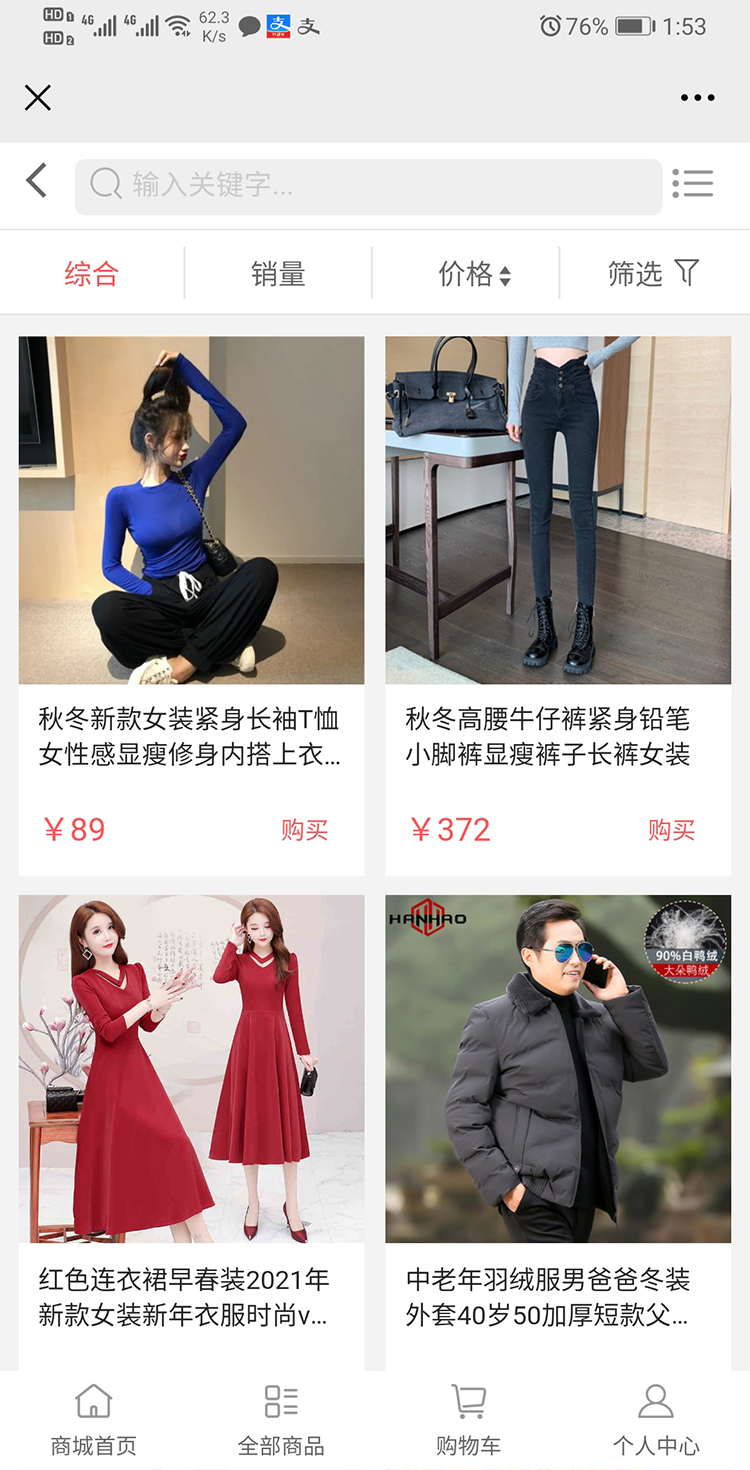Viewport: 750px width, 1470px height.
Task: Open the men's down jacket product
Action: pyautogui.click(x=558, y=1068)
